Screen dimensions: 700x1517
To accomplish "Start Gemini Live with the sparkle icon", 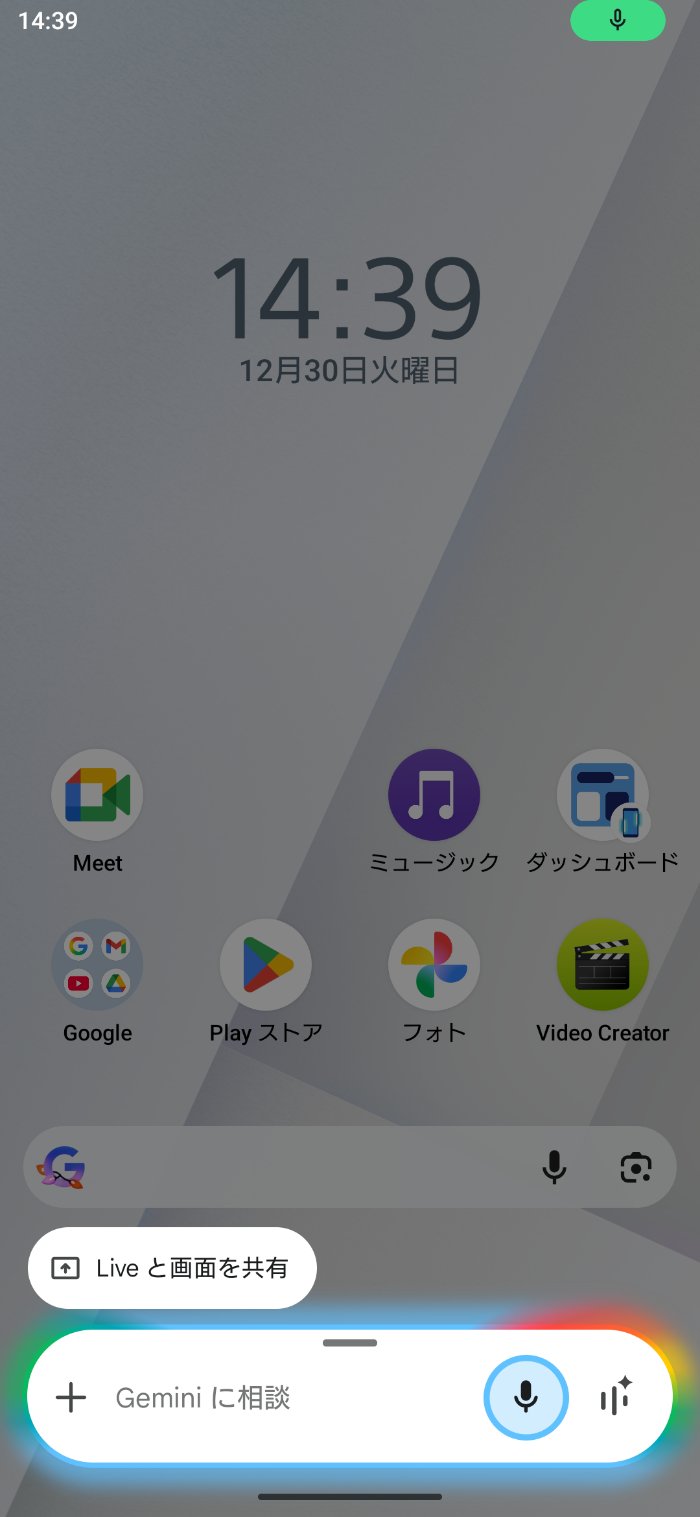I will [x=616, y=1397].
